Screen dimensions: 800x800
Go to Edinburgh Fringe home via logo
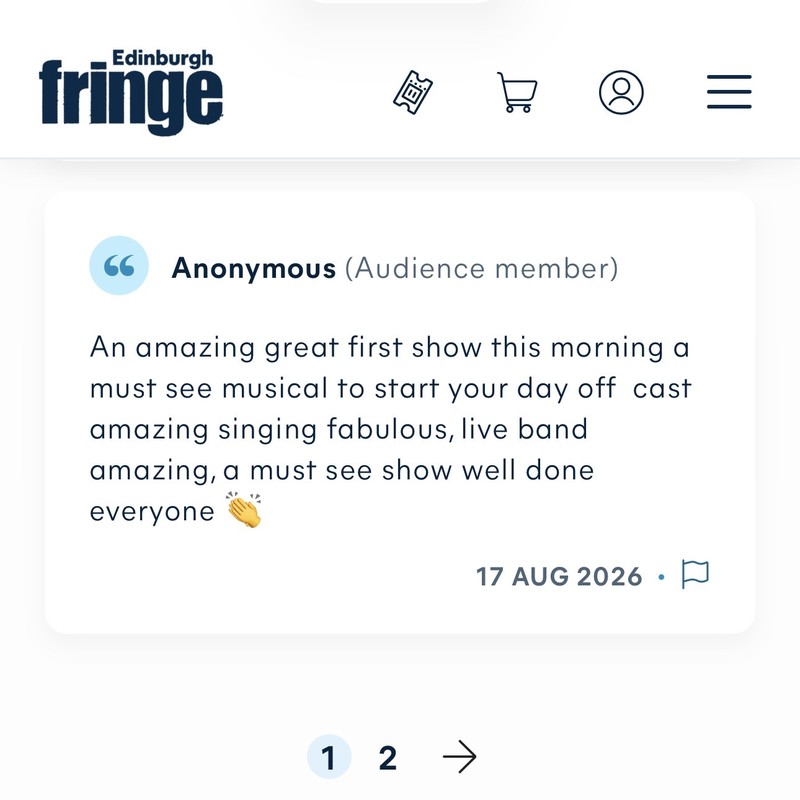click(131, 92)
